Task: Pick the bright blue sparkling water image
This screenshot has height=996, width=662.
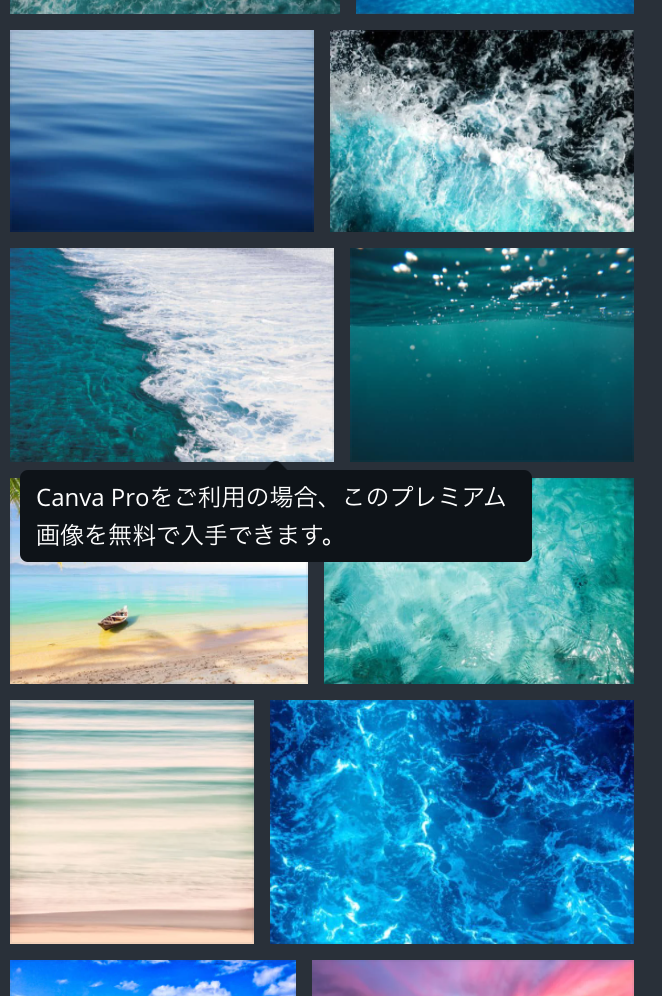Action: (451, 821)
